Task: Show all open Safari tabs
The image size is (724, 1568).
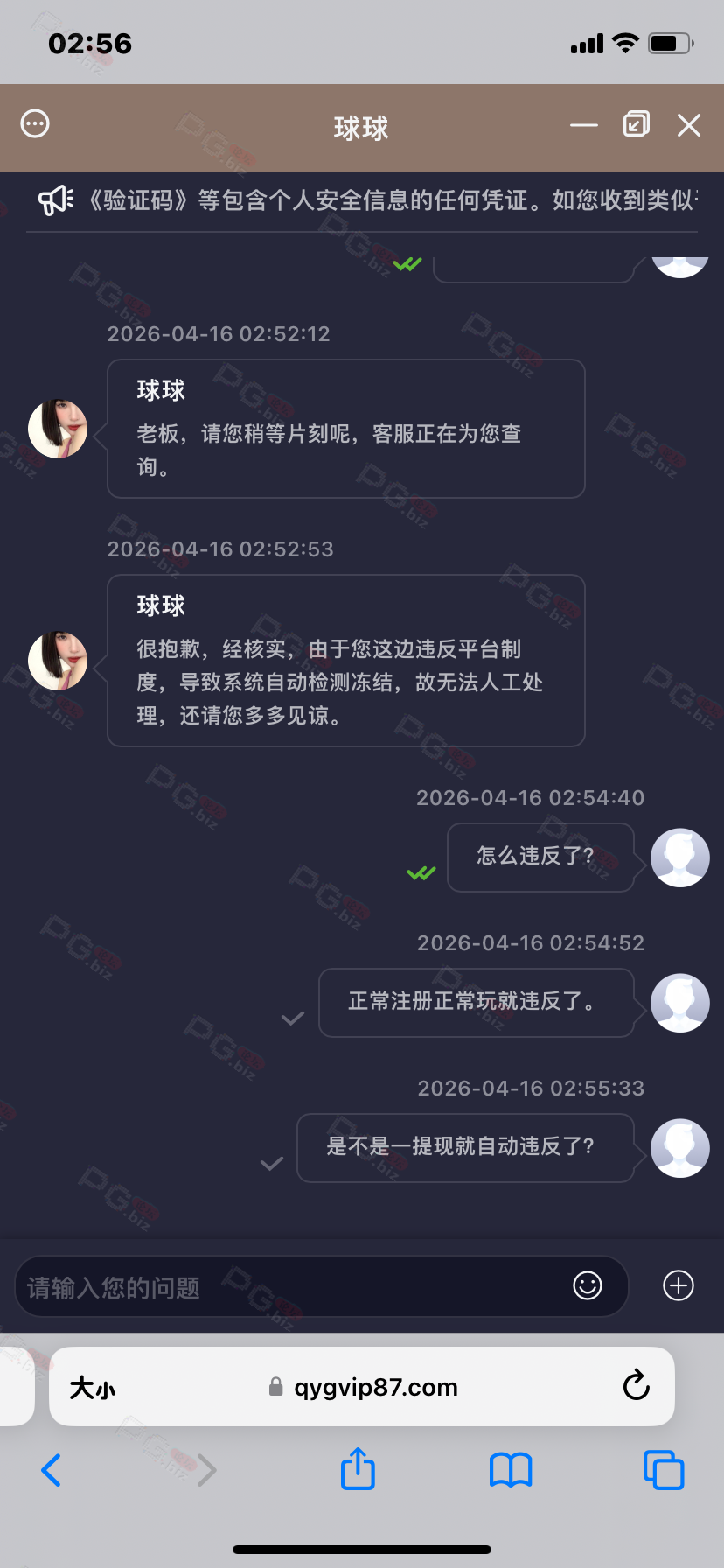Action: 664,1470
